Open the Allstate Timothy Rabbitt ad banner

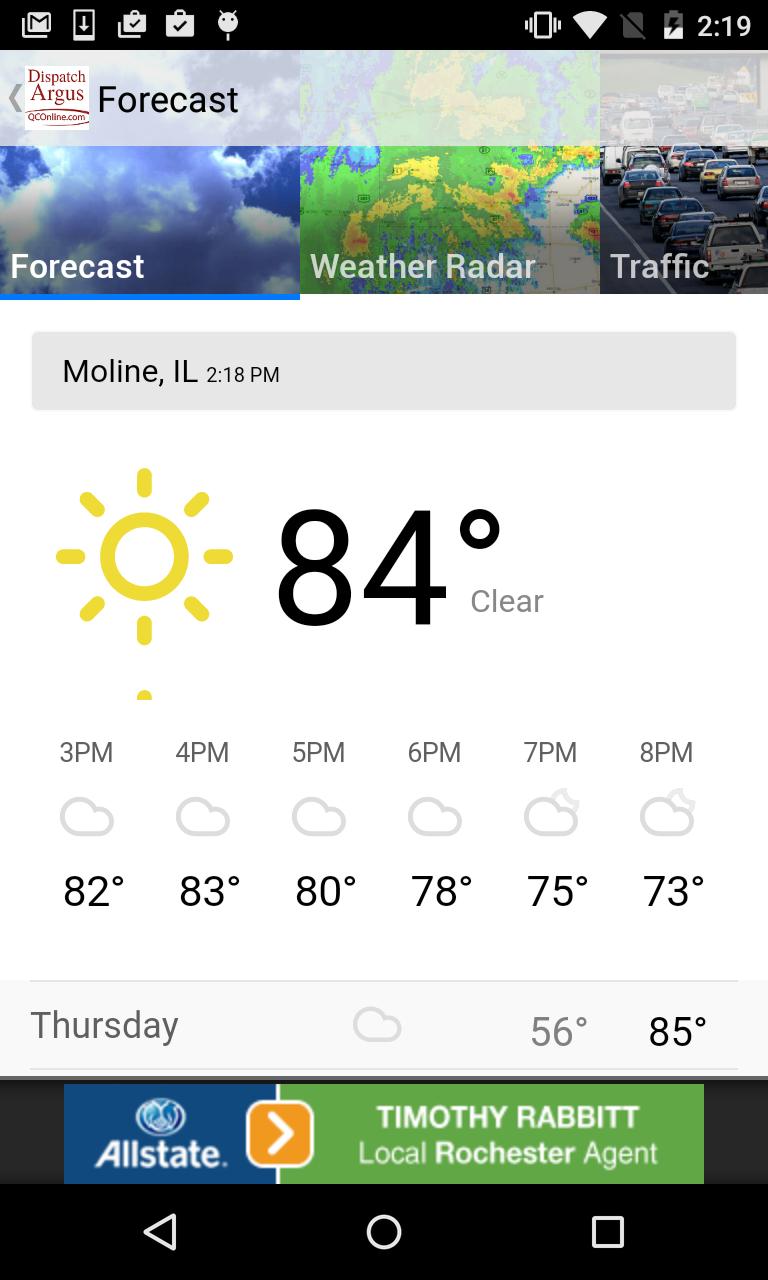tap(384, 1134)
